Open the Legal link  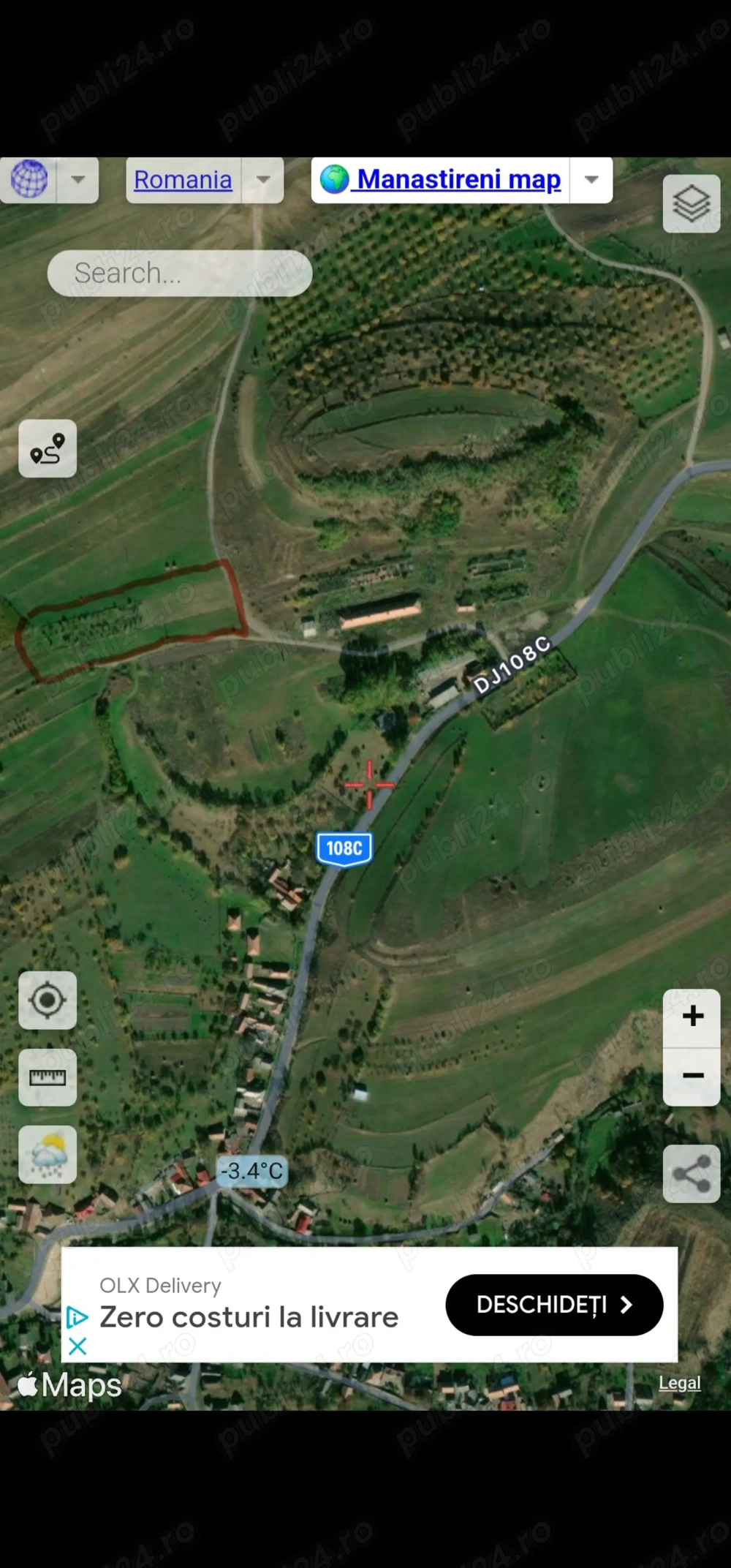click(679, 1383)
